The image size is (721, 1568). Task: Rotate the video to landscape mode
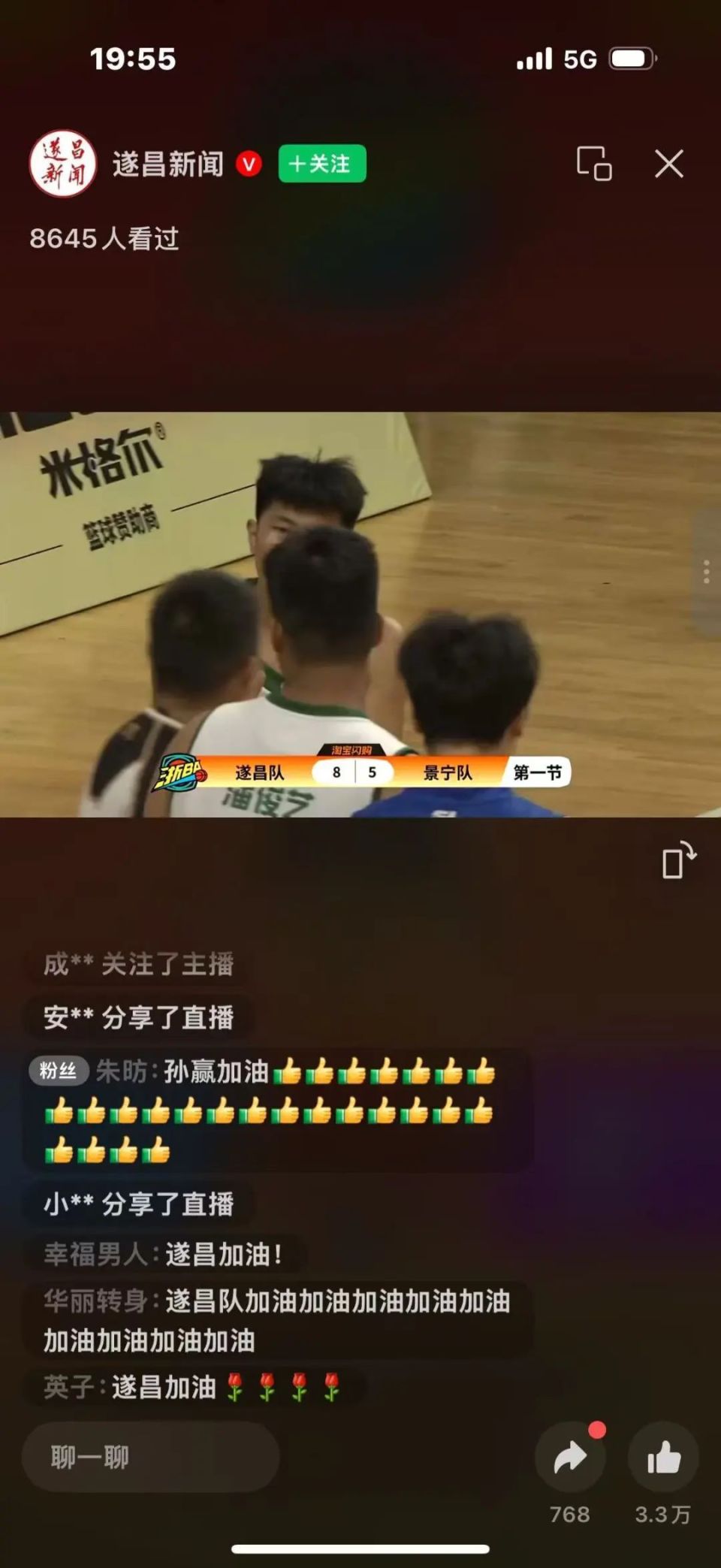(679, 860)
